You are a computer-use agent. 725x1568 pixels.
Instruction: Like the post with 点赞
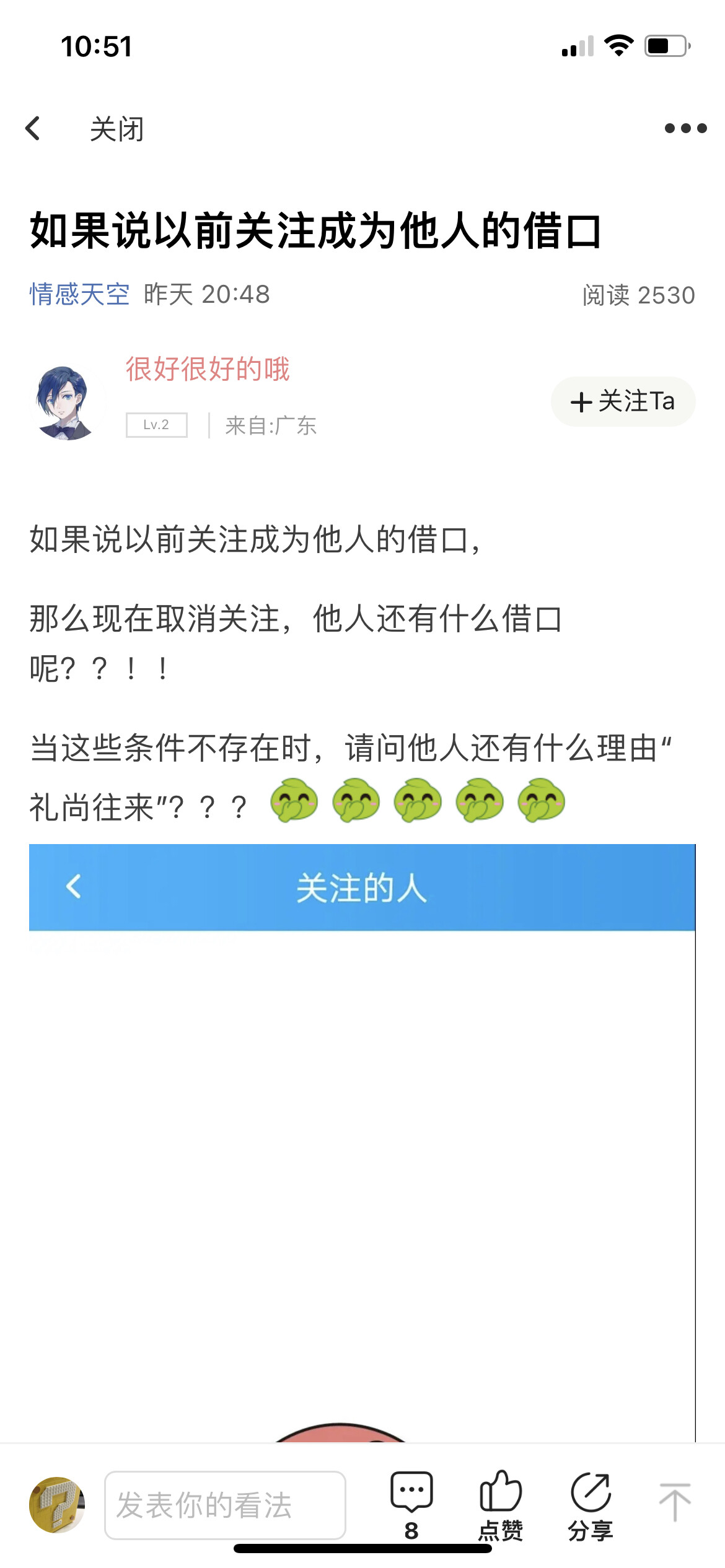(x=501, y=1505)
